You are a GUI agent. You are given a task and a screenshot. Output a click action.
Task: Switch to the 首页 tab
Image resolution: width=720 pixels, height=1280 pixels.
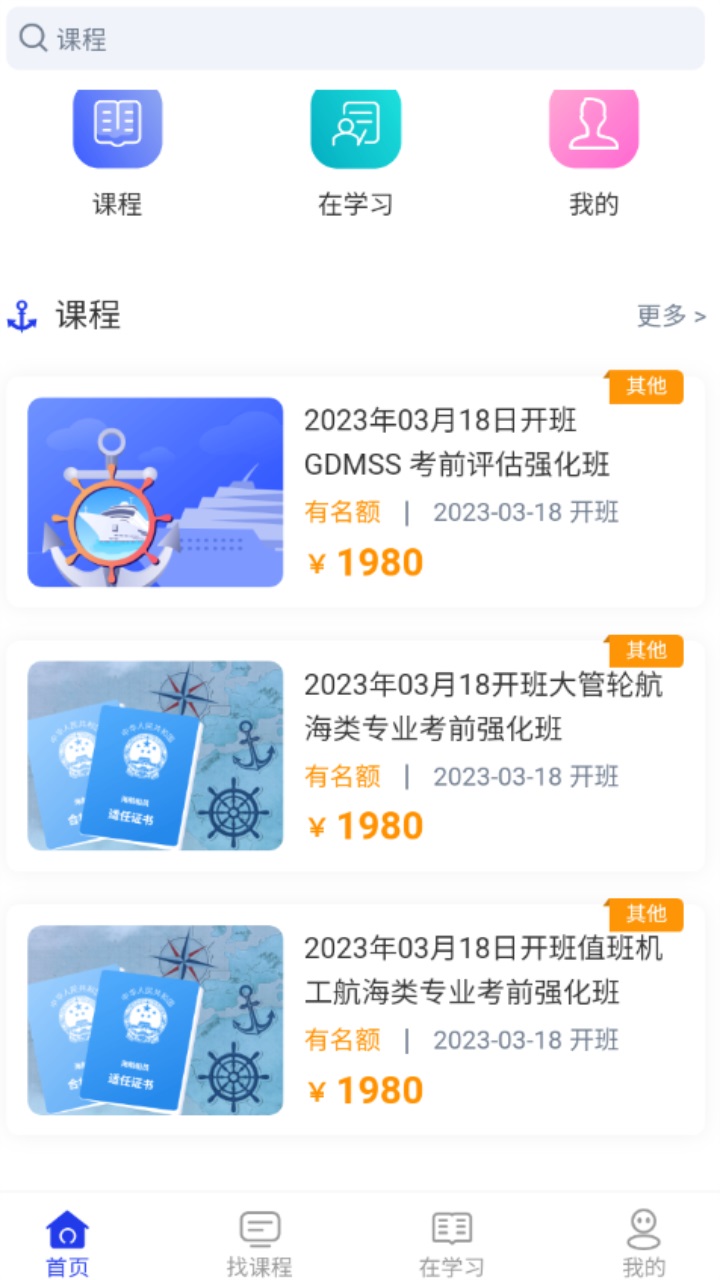pyautogui.click(x=67, y=1242)
